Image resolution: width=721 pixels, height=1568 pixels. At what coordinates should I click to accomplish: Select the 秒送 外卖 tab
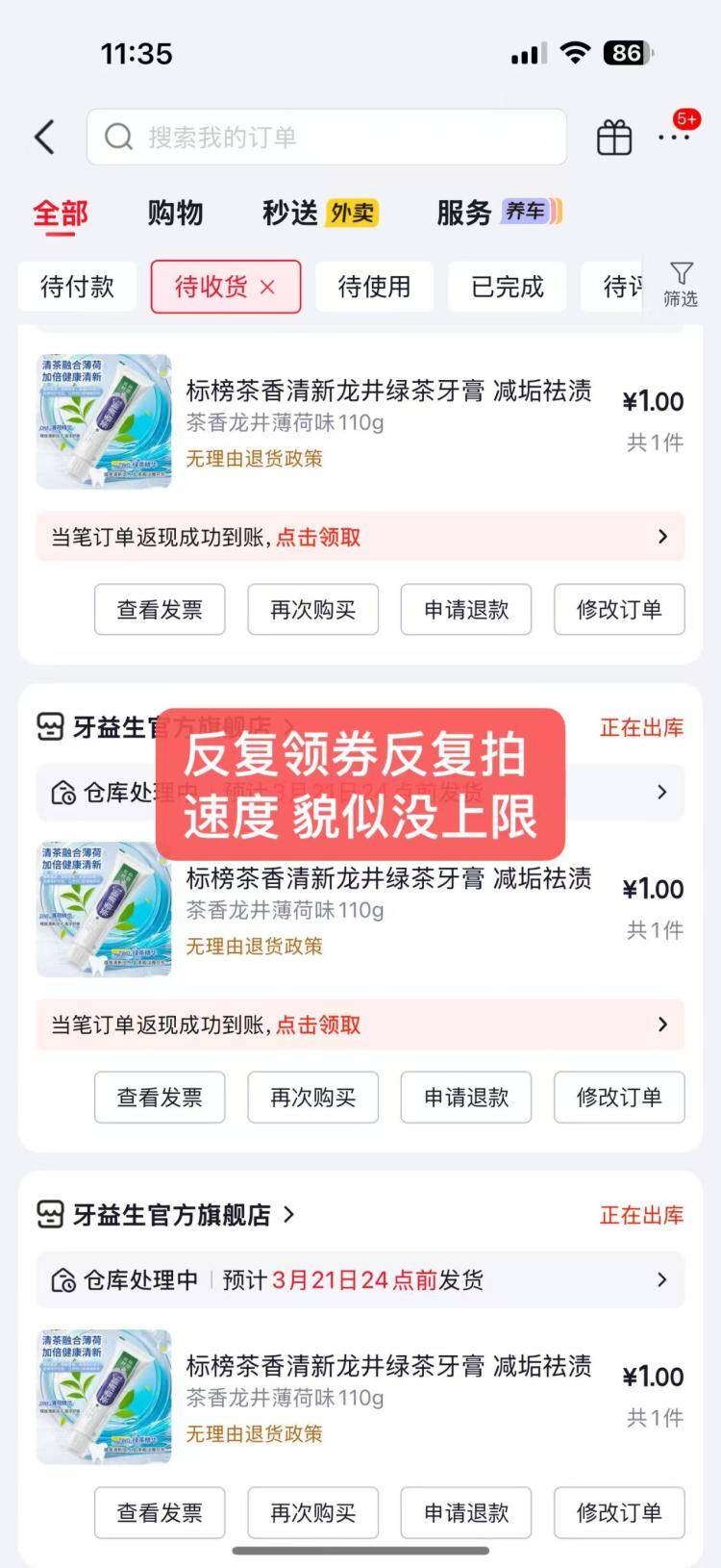tap(320, 213)
